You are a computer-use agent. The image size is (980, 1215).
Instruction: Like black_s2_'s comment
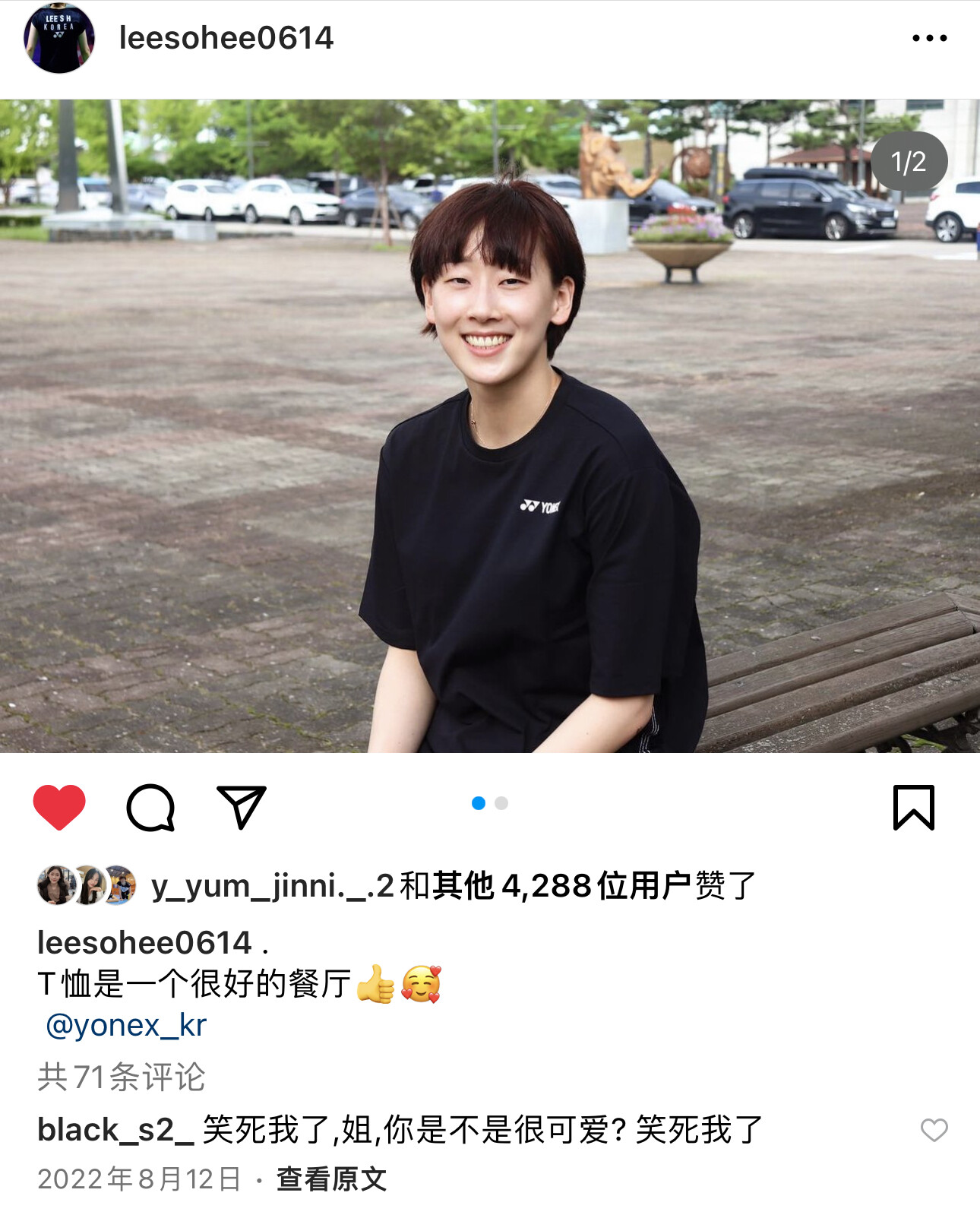click(934, 1130)
